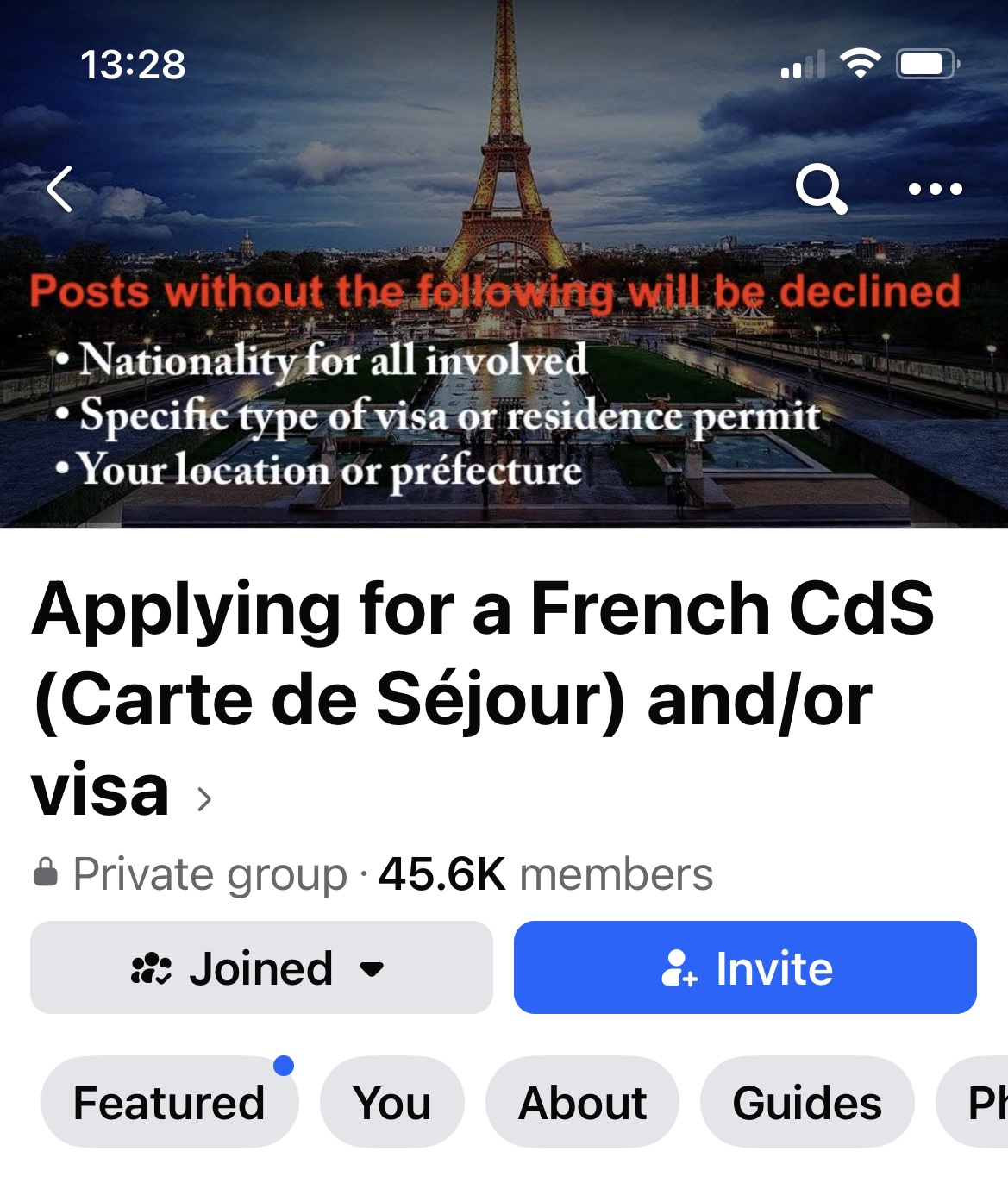Switch to the Featured tab

[169, 1102]
